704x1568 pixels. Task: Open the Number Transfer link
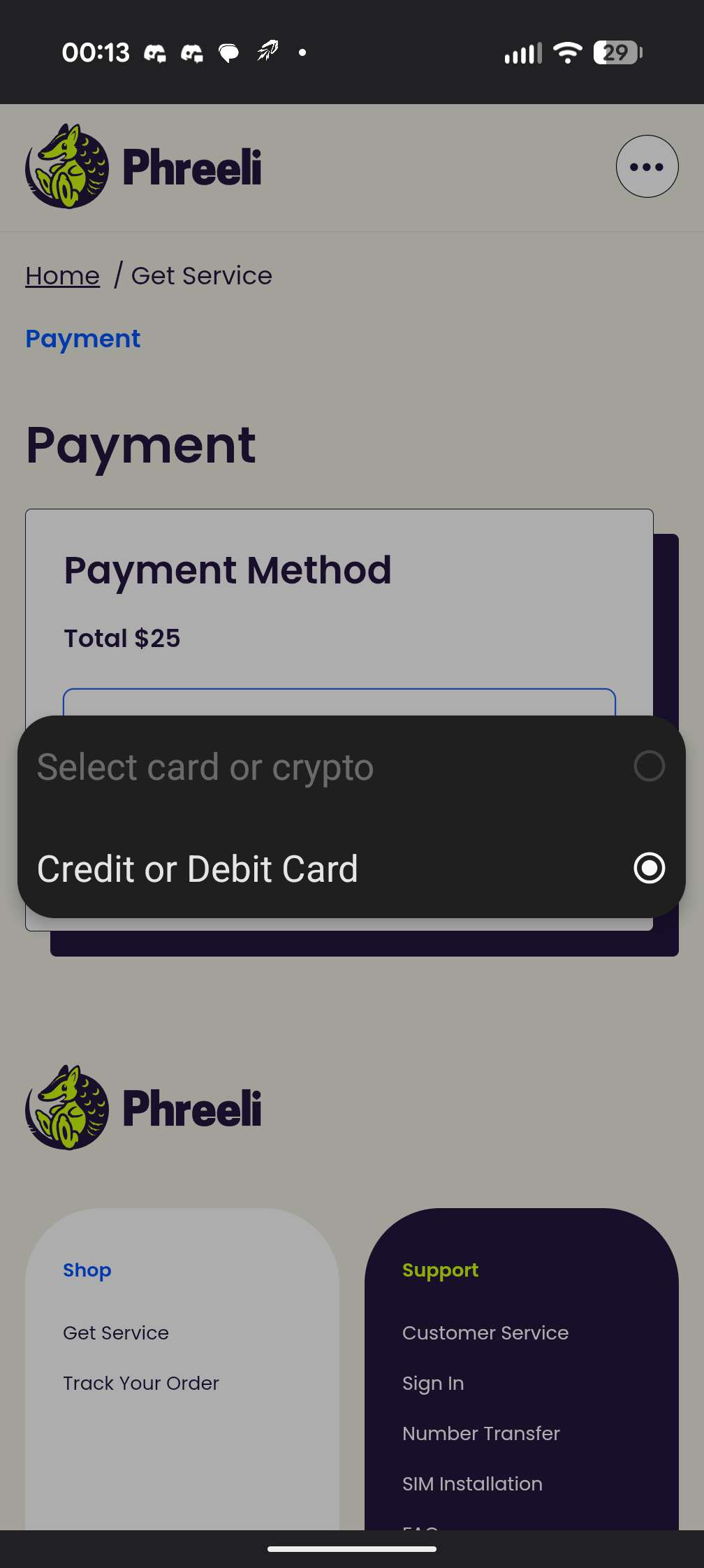[481, 1433]
